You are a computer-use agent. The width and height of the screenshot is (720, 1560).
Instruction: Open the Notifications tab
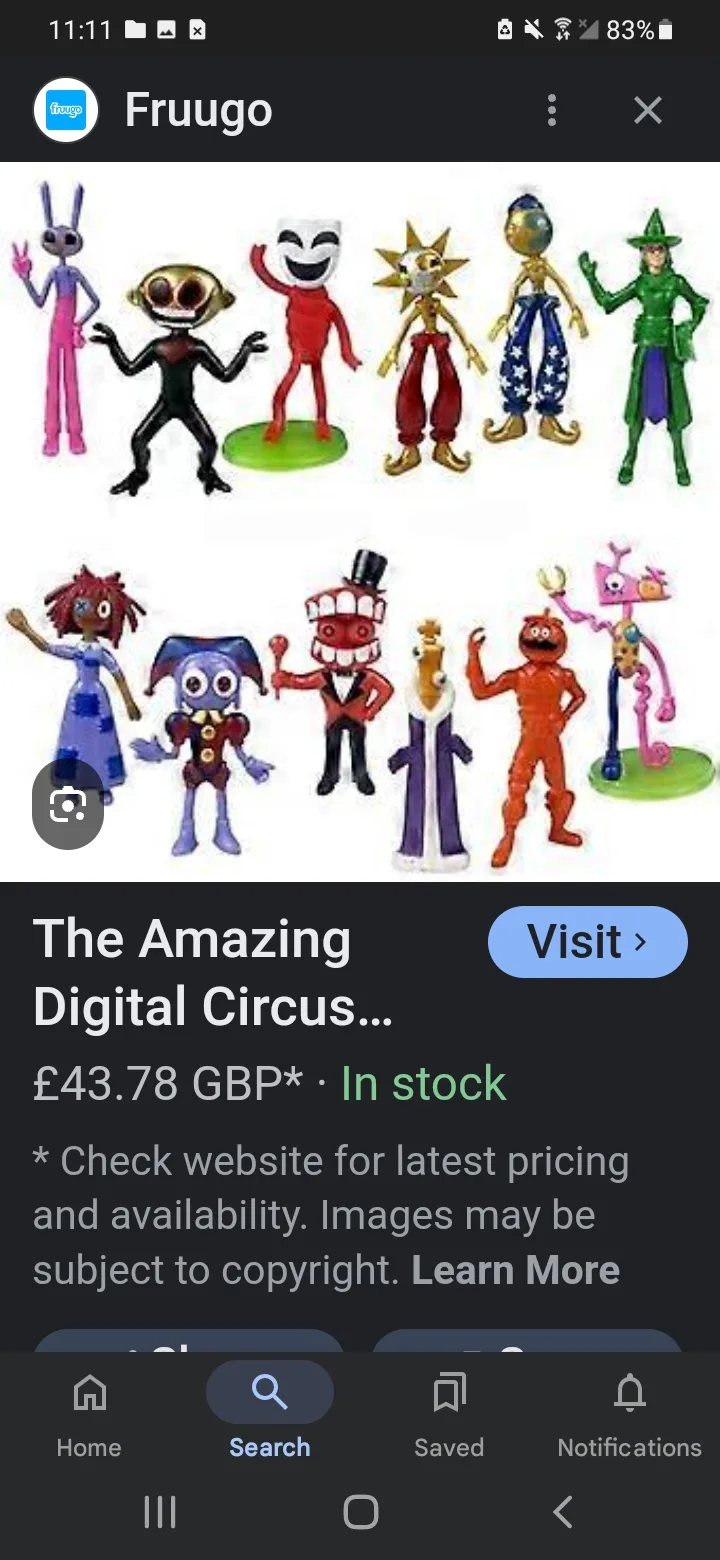630,1415
